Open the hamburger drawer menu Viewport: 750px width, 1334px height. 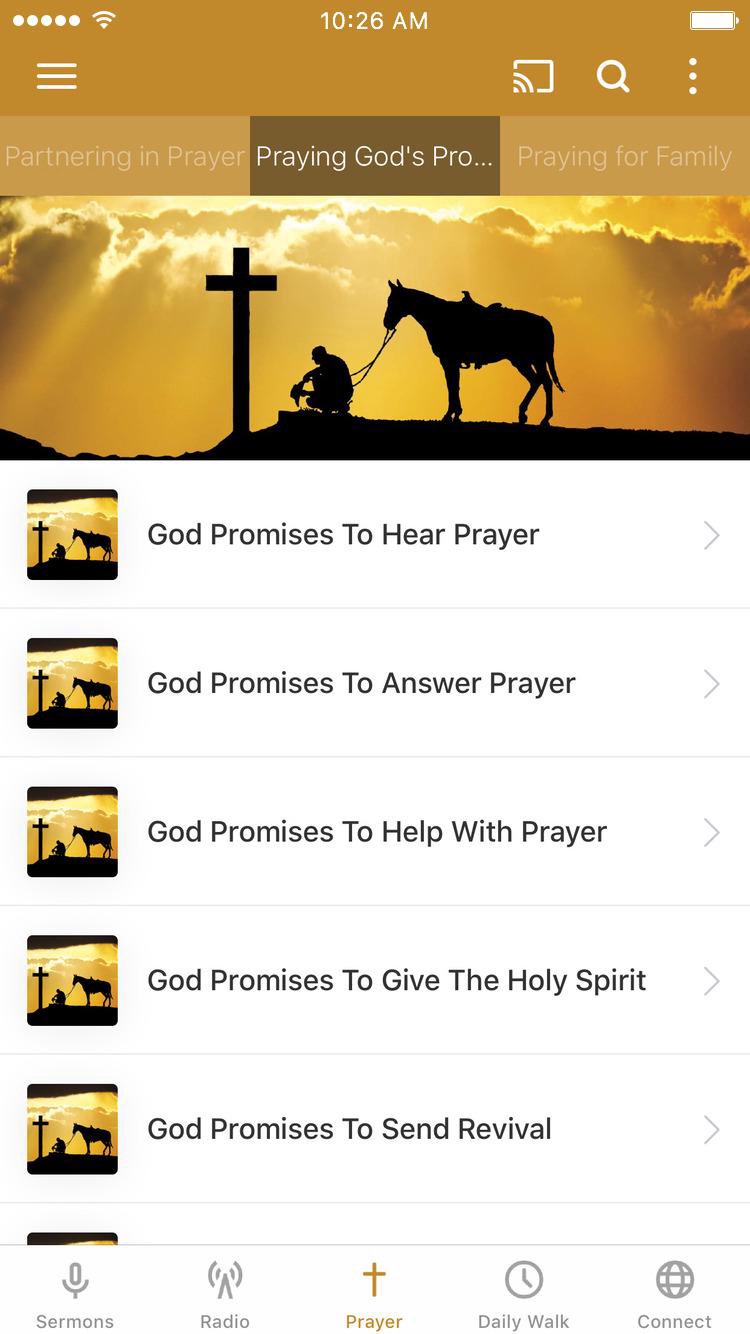[x=57, y=76]
